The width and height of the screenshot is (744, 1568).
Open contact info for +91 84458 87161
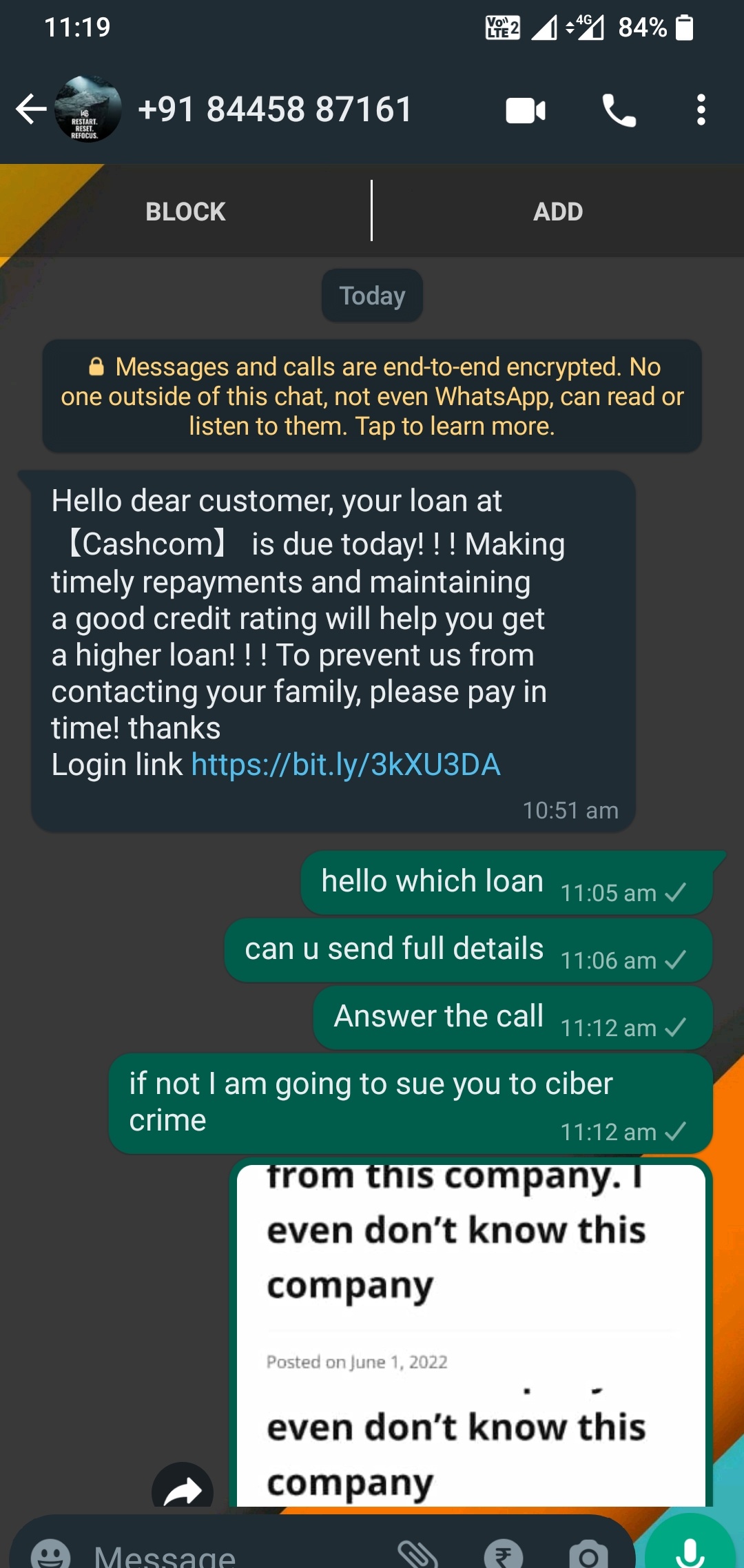point(276,110)
